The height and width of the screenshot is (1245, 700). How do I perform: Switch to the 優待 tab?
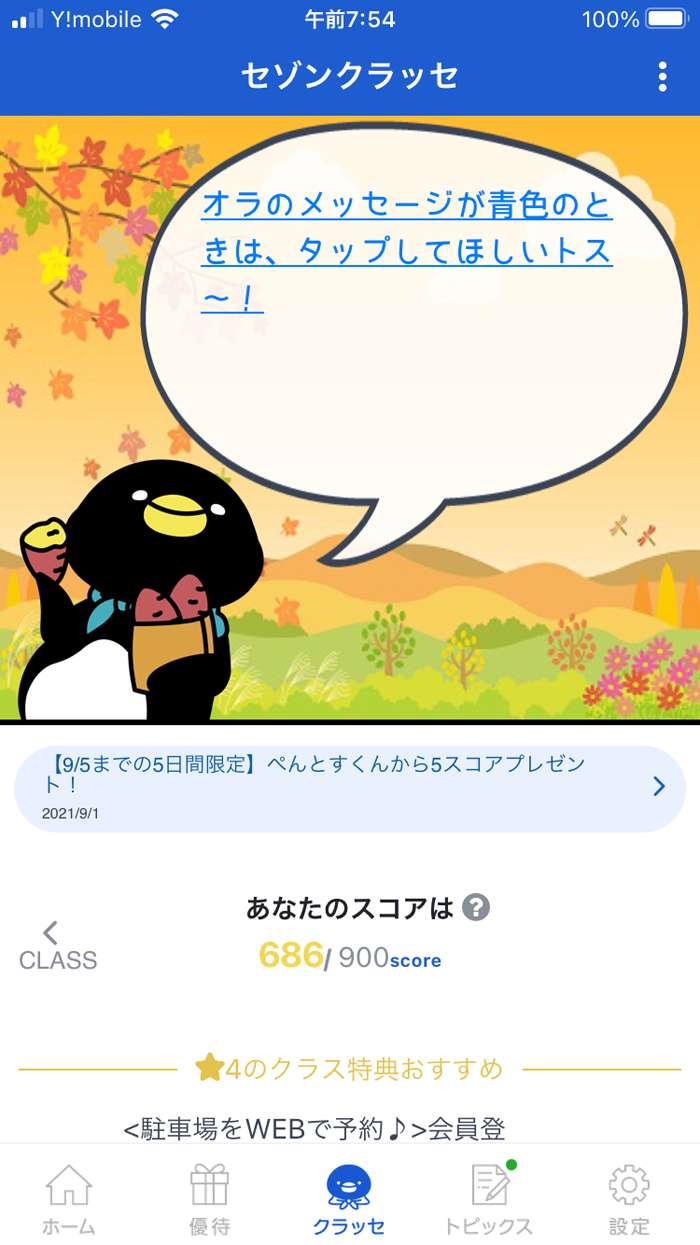click(x=209, y=1198)
